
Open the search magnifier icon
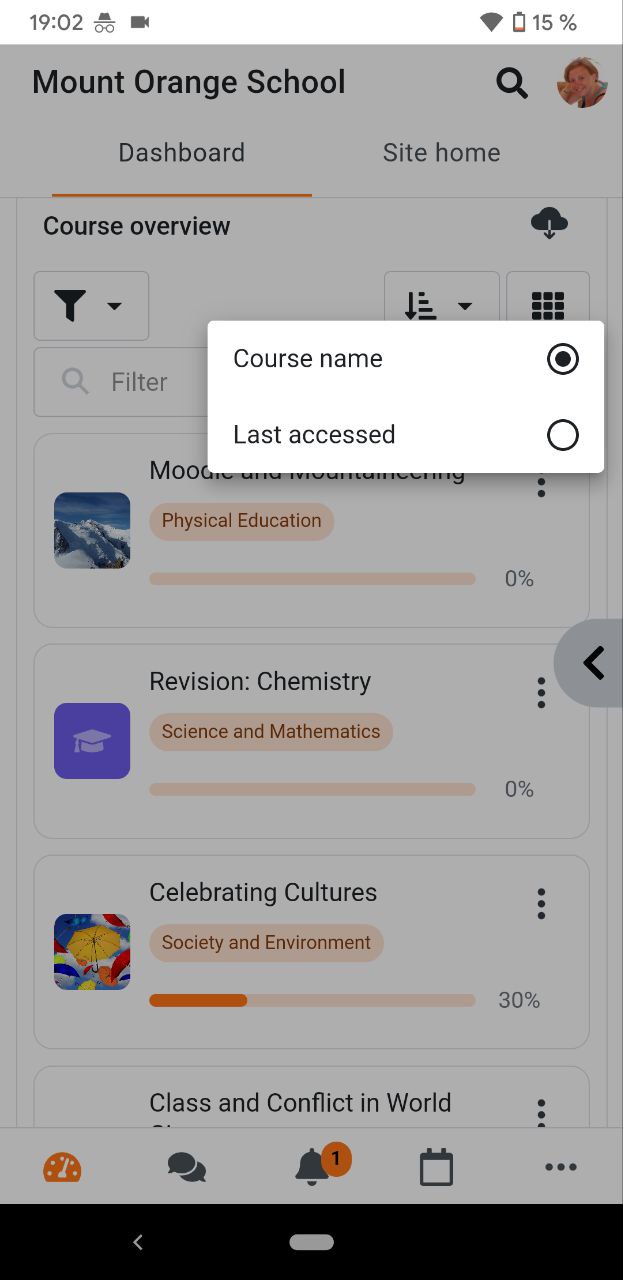pos(512,83)
